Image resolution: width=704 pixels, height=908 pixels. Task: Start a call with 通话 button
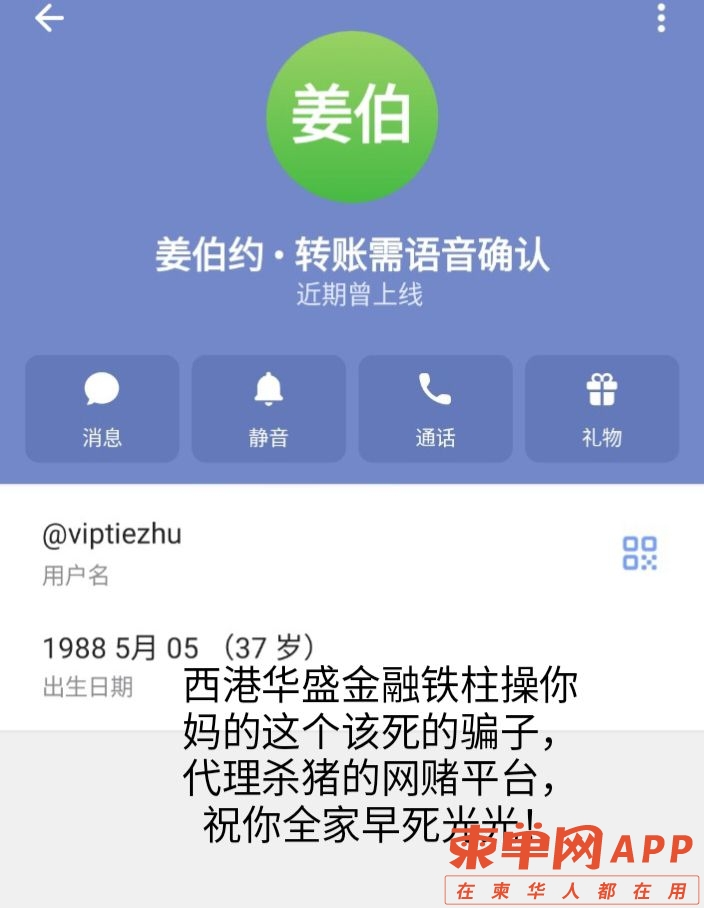pos(435,408)
